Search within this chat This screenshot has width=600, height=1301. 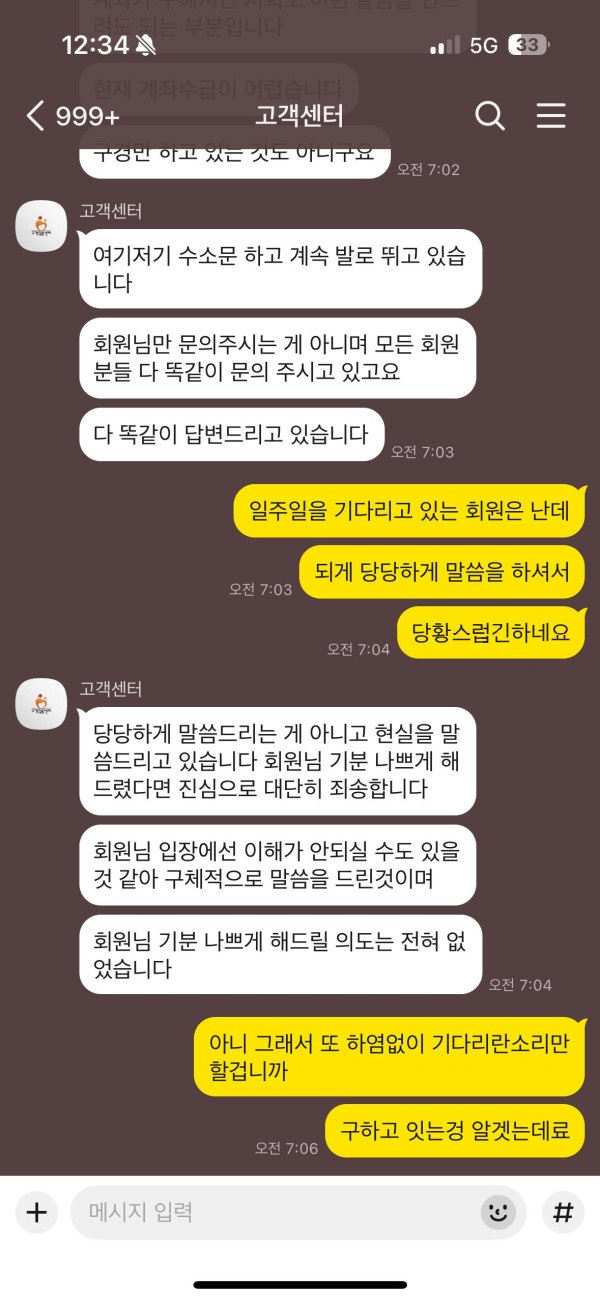coord(489,116)
